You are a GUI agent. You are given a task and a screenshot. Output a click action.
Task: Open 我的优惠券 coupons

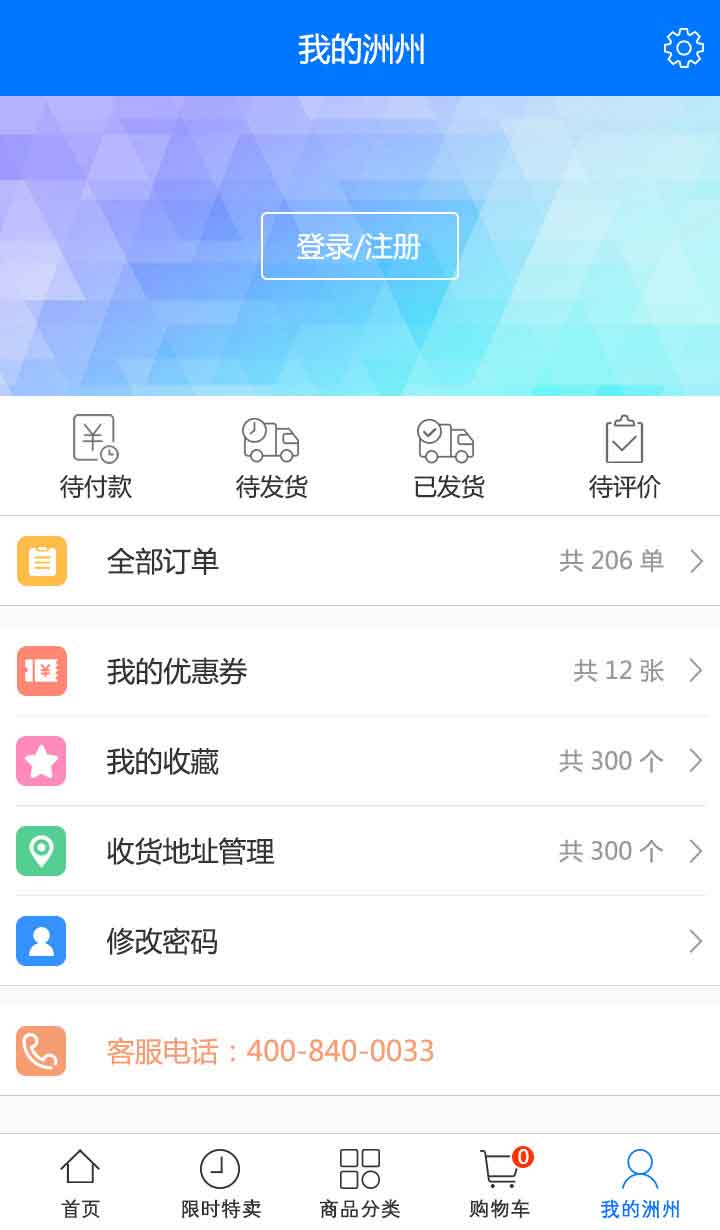click(x=360, y=671)
